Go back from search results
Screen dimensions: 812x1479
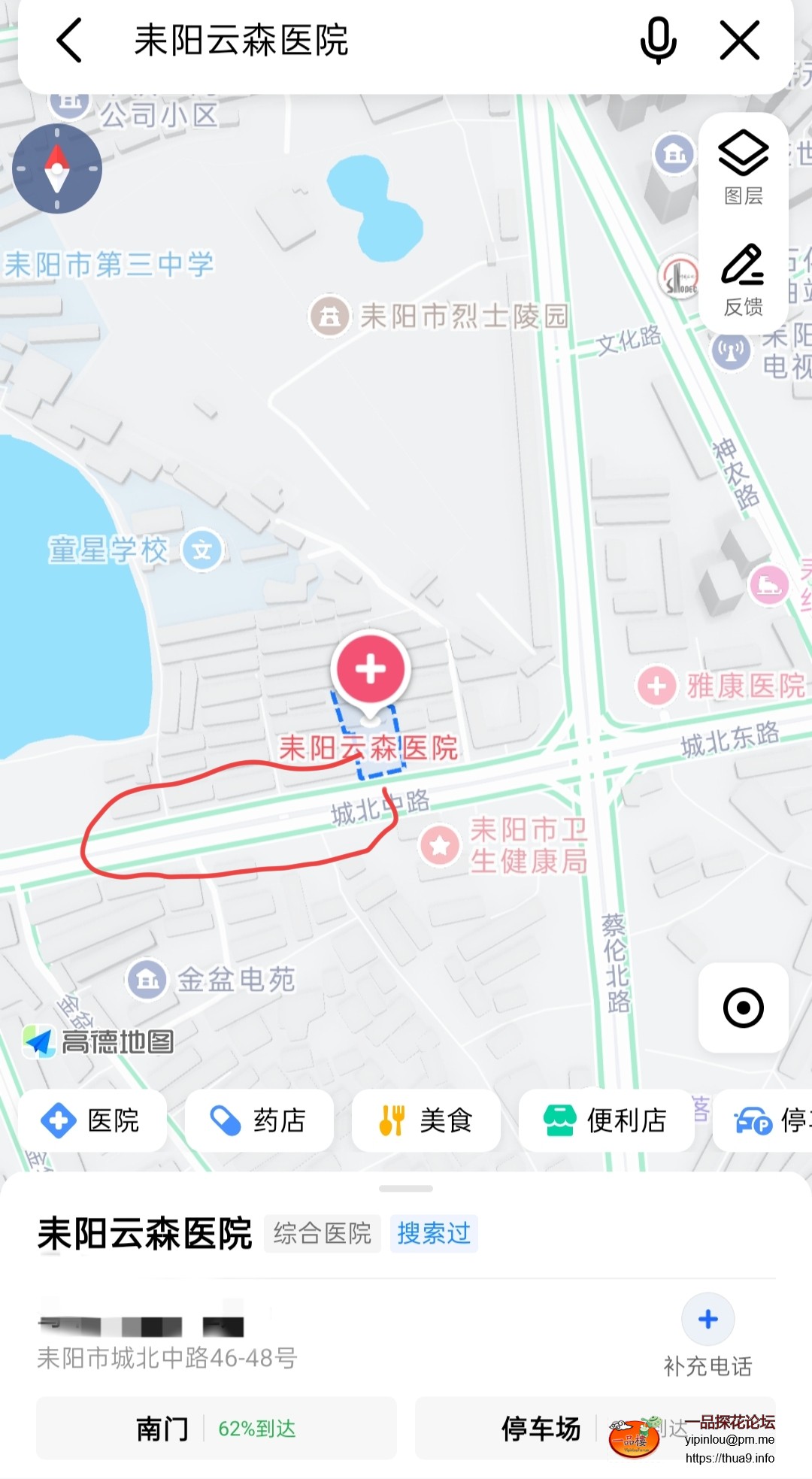click(69, 41)
